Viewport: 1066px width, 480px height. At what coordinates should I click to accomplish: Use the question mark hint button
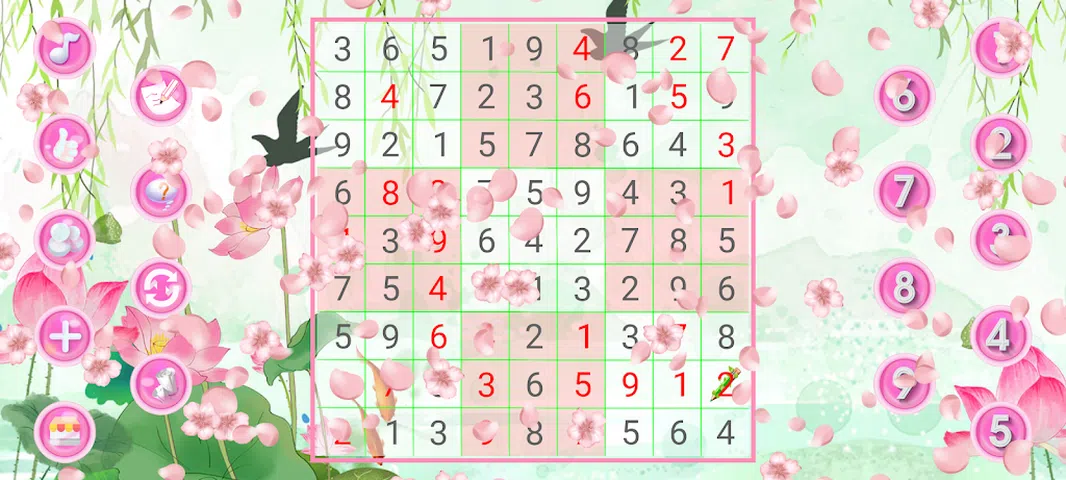tap(160, 191)
